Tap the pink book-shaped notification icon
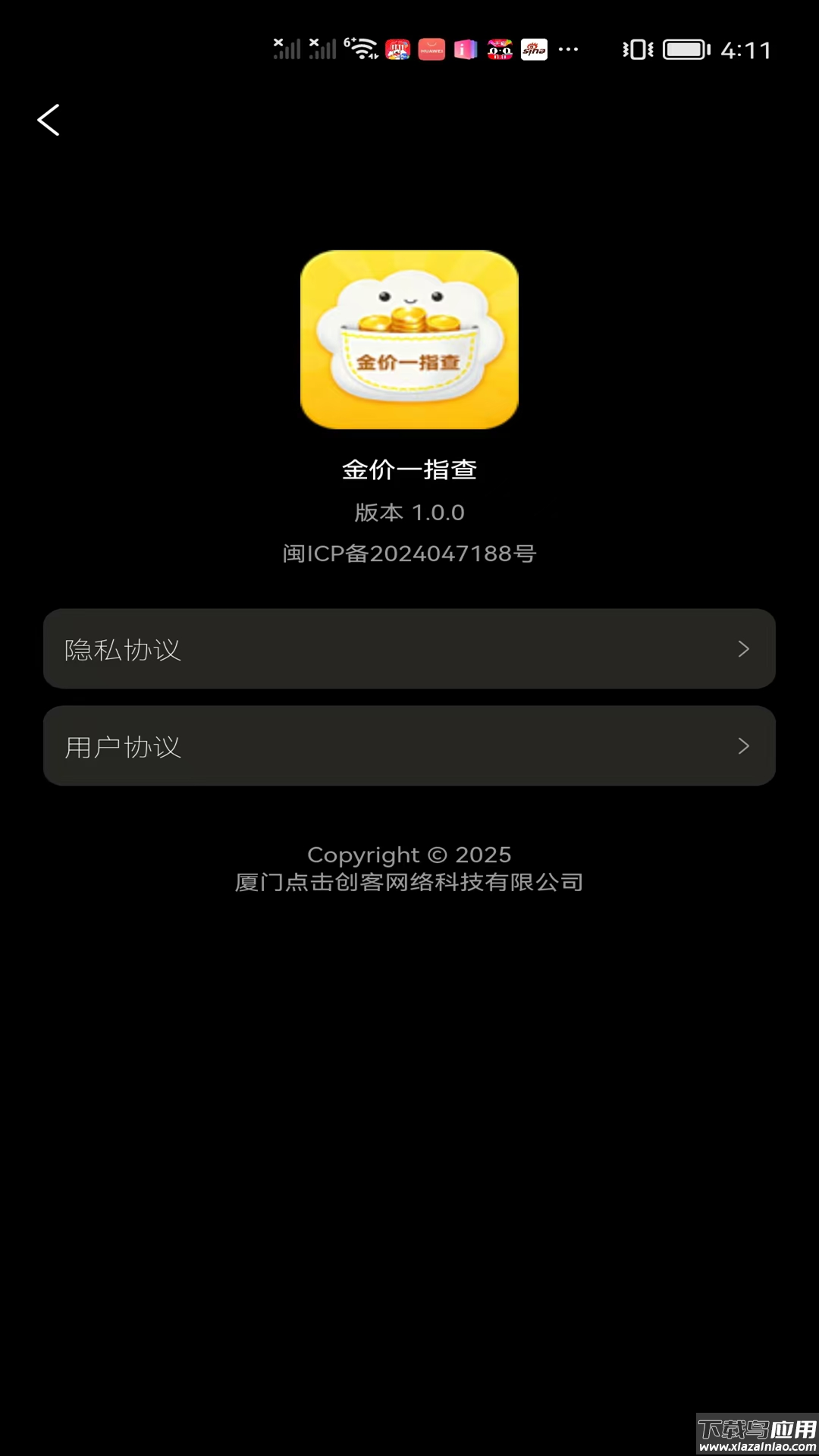This screenshot has width=819, height=1456. [x=466, y=50]
